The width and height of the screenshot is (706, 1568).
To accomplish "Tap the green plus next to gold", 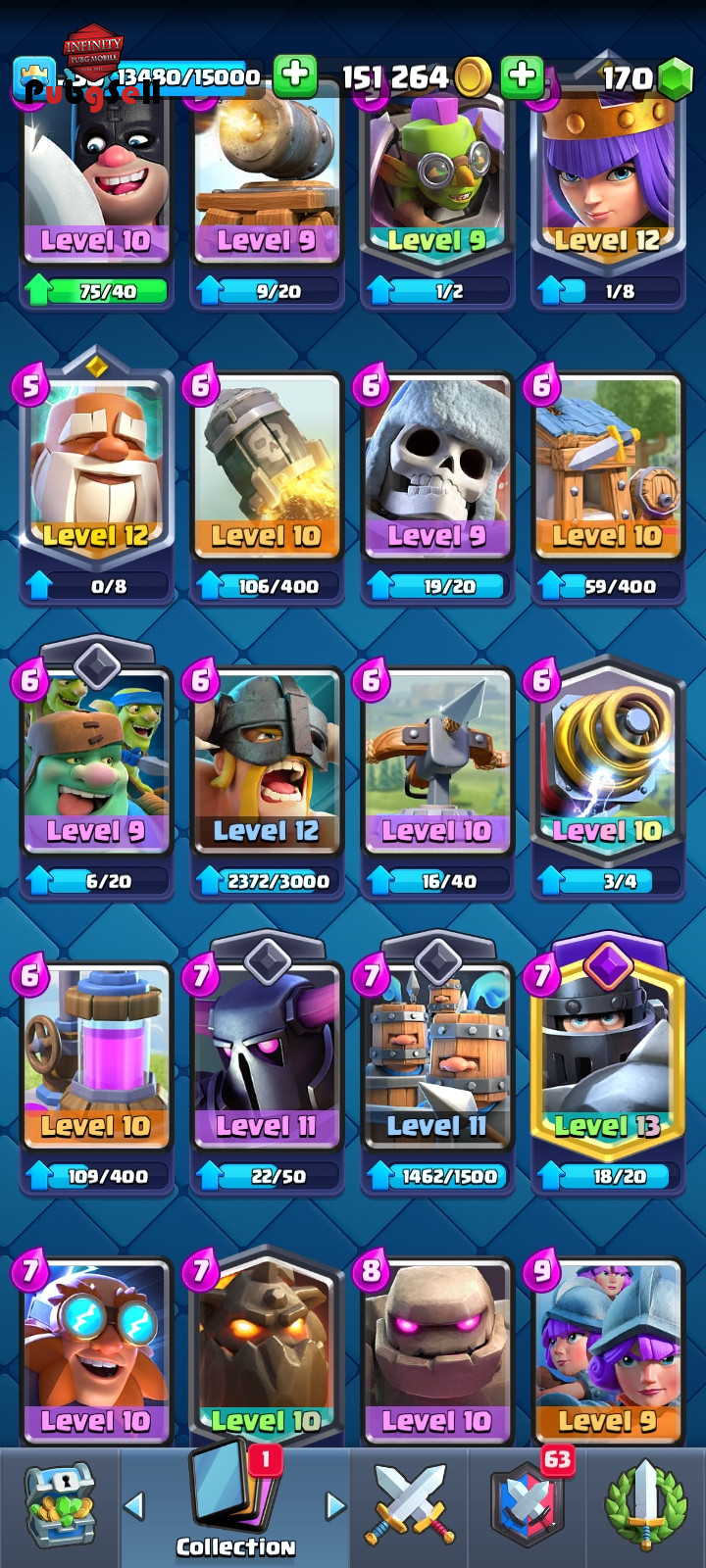I will pyautogui.click(x=522, y=75).
